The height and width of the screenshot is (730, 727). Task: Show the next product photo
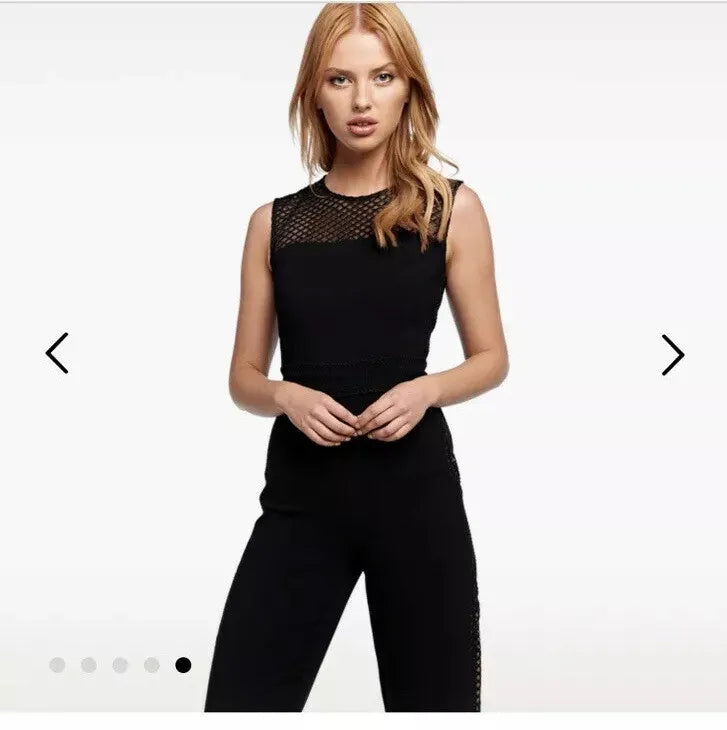672,354
